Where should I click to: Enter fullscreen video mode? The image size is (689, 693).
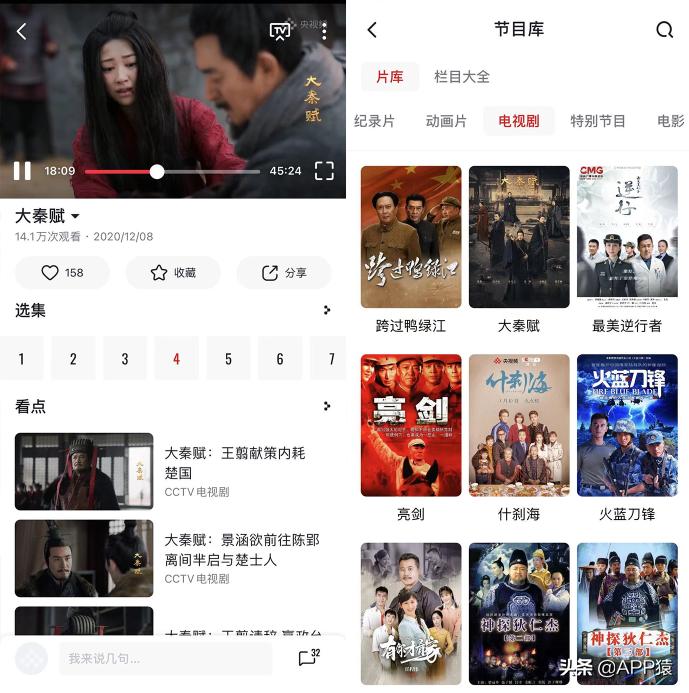point(324,171)
